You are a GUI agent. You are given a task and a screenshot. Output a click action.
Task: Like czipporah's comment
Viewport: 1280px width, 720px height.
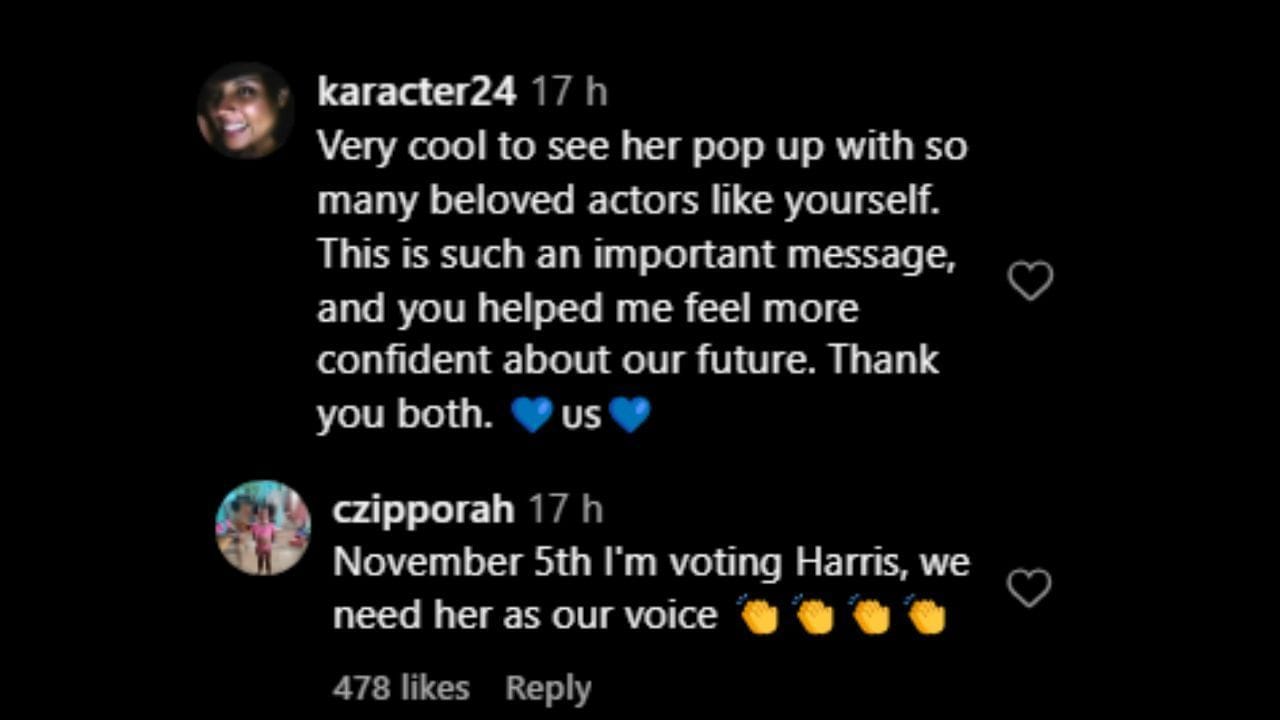[1029, 588]
